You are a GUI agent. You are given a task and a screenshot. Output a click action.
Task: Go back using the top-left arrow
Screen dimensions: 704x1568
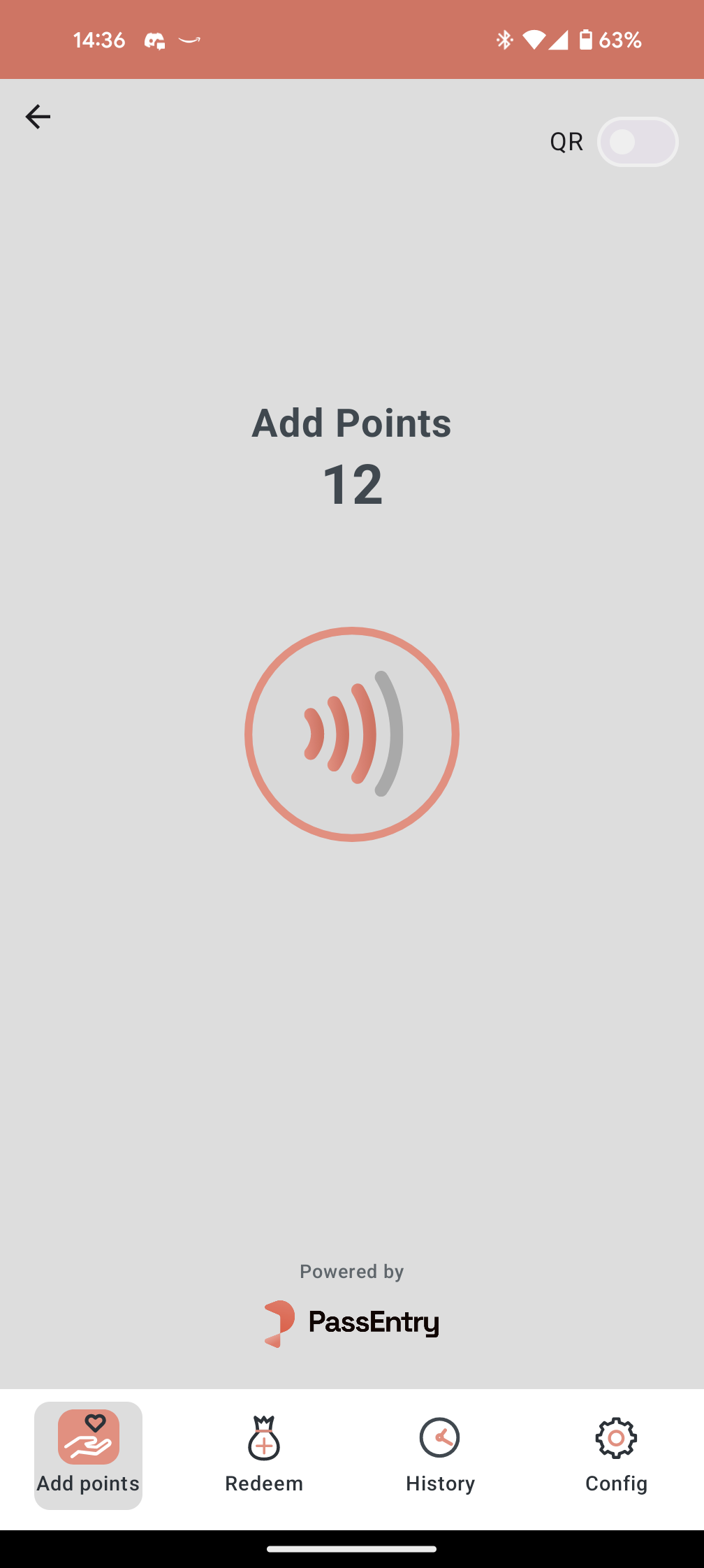(38, 117)
